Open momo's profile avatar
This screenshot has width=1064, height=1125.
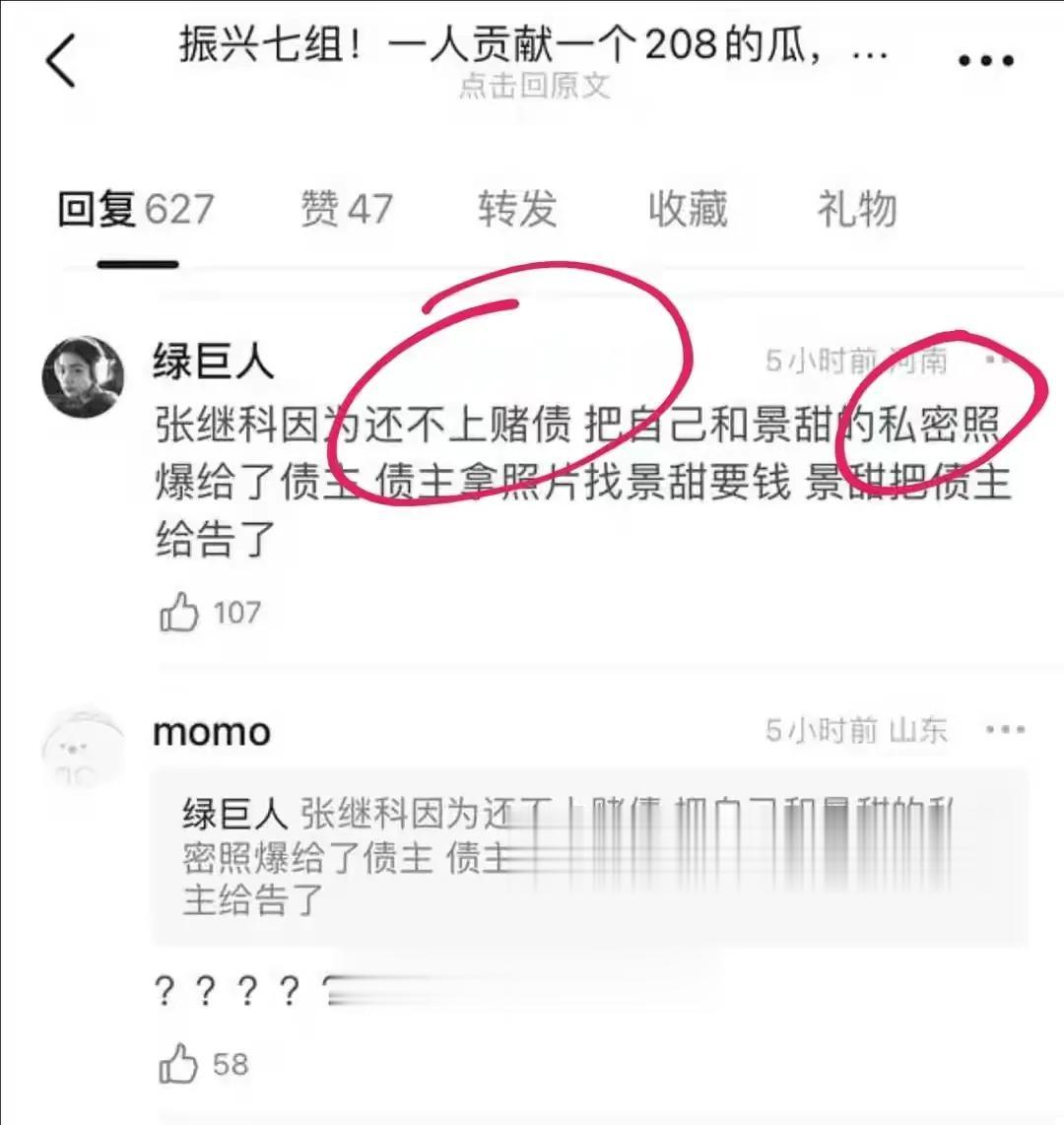[x=84, y=749]
